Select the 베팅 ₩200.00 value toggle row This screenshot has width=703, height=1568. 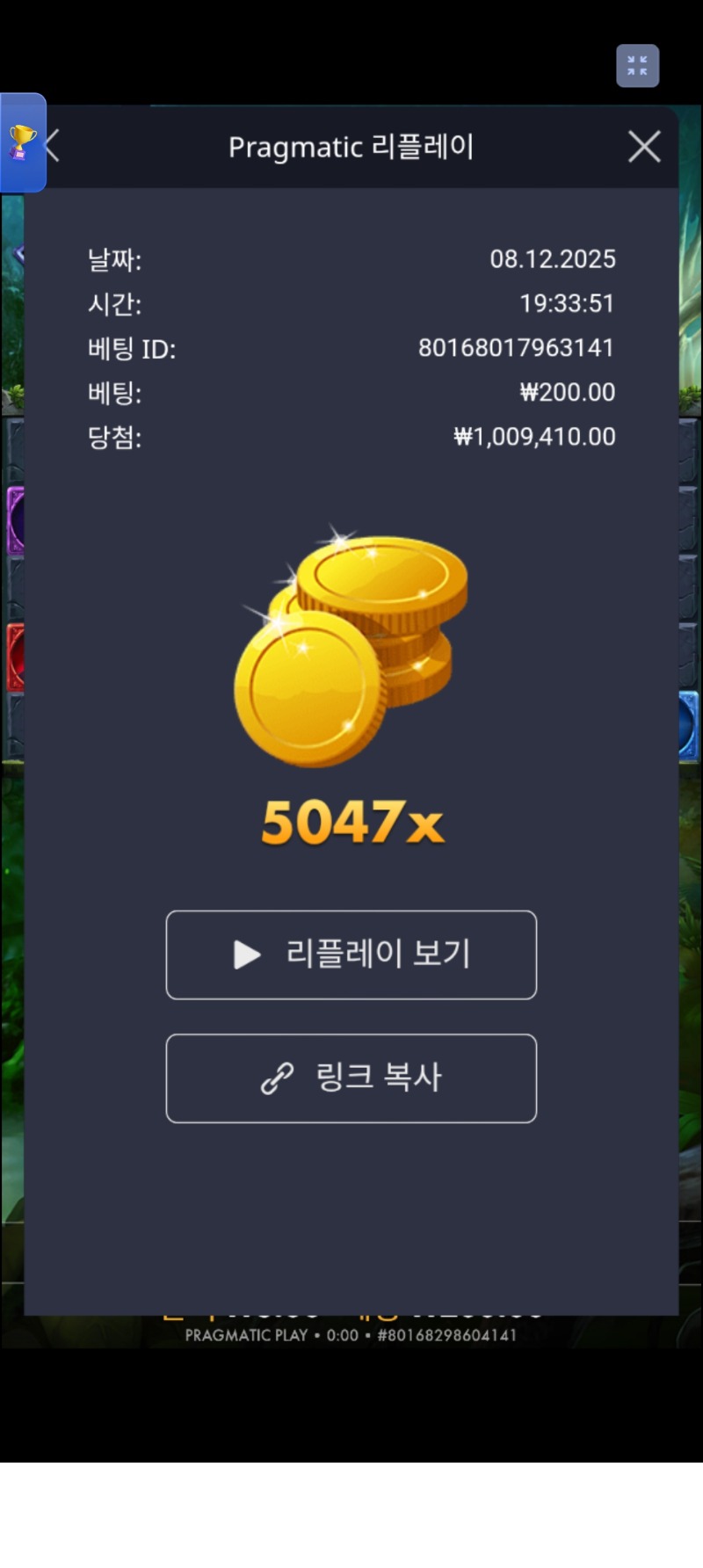[351, 392]
